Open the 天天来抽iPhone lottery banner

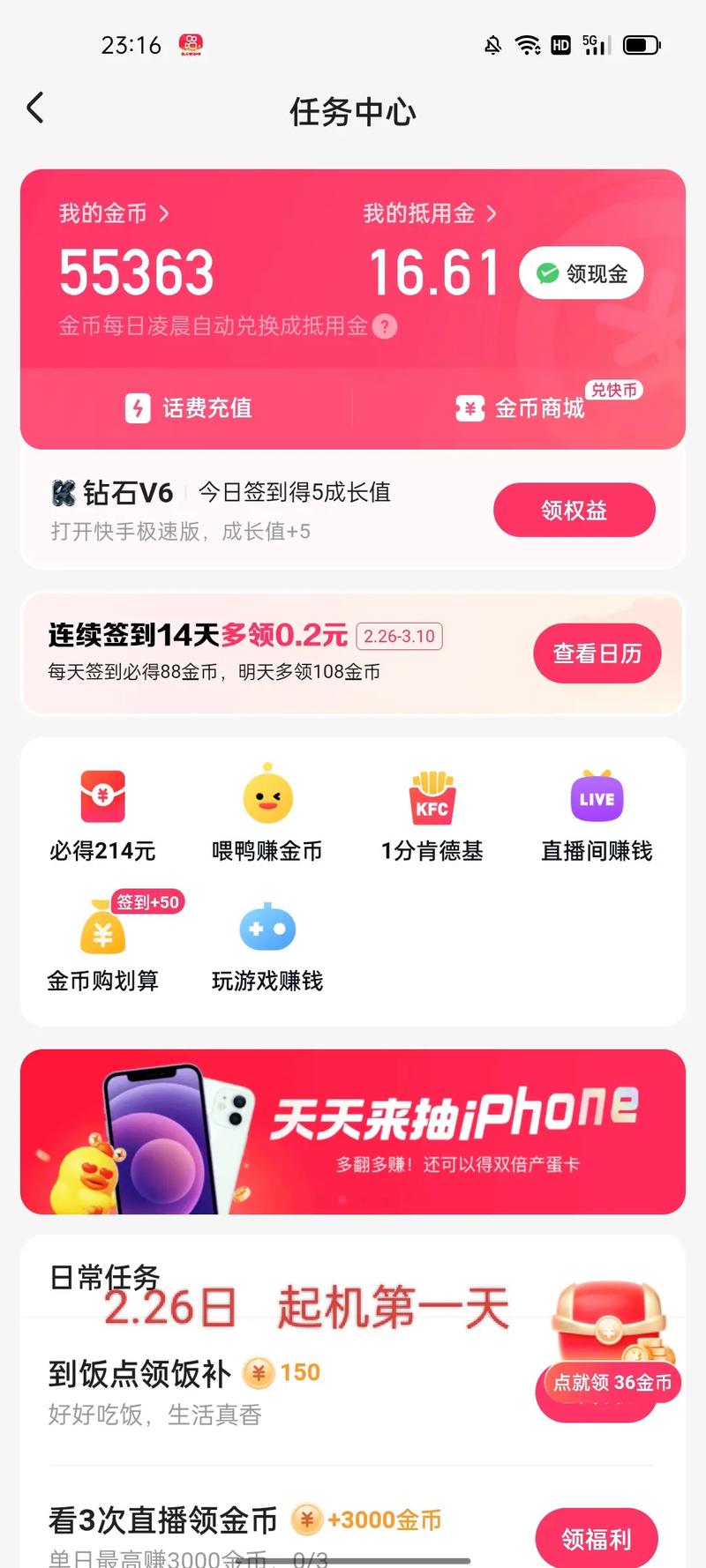point(353,1131)
